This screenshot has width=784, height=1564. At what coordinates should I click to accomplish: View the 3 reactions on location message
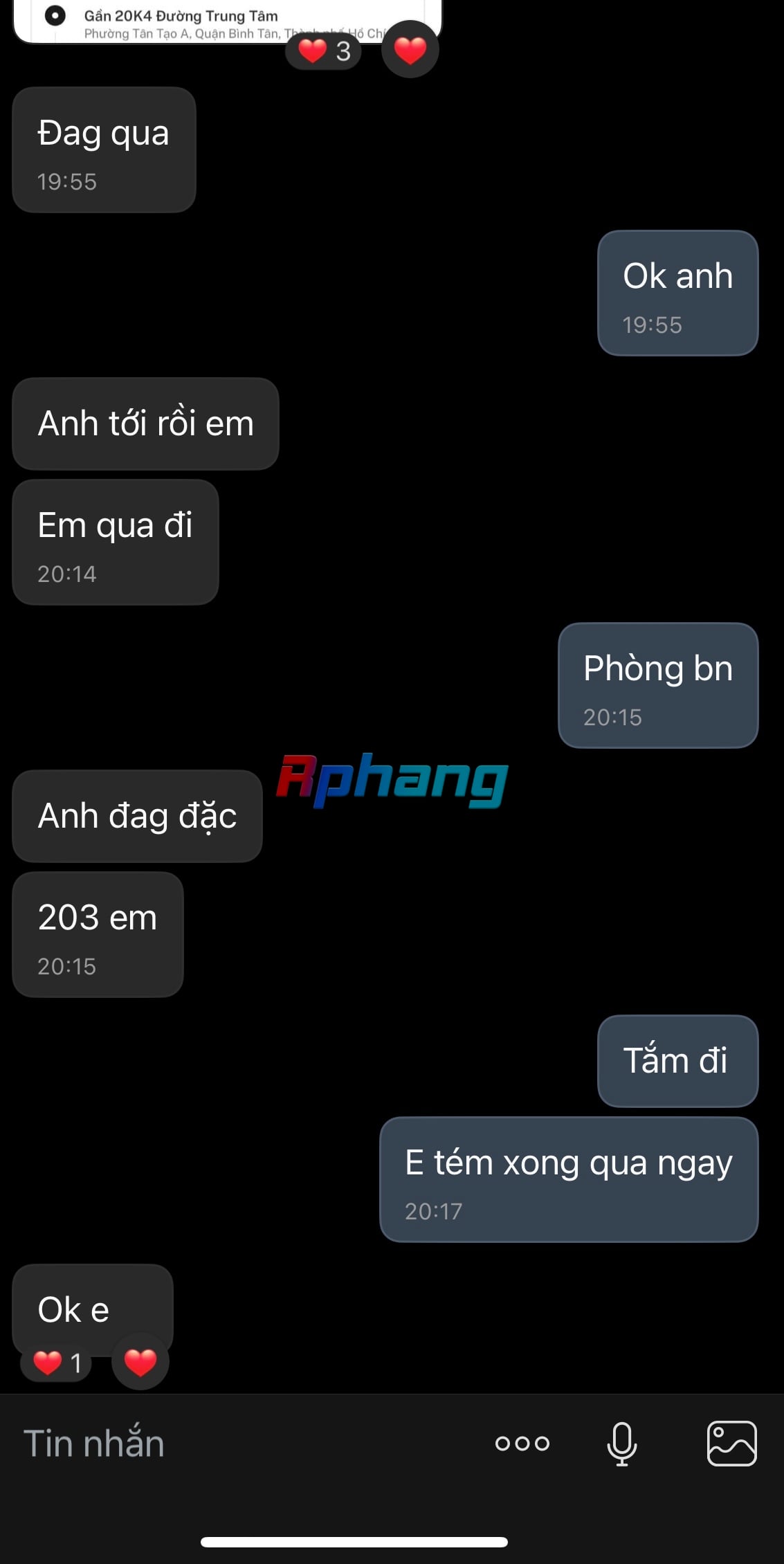point(324,51)
